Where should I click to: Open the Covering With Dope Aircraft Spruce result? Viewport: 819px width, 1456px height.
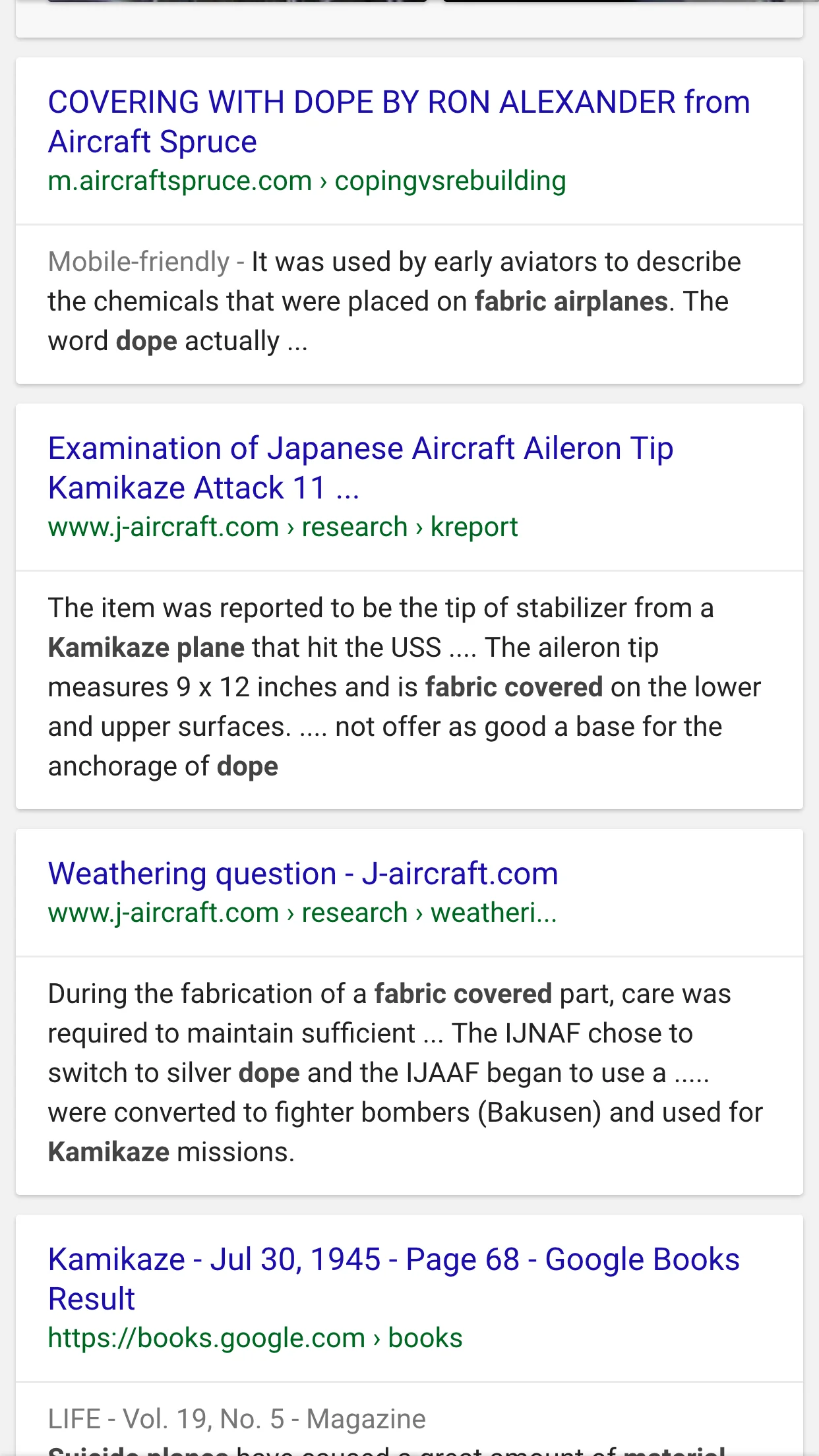399,122
